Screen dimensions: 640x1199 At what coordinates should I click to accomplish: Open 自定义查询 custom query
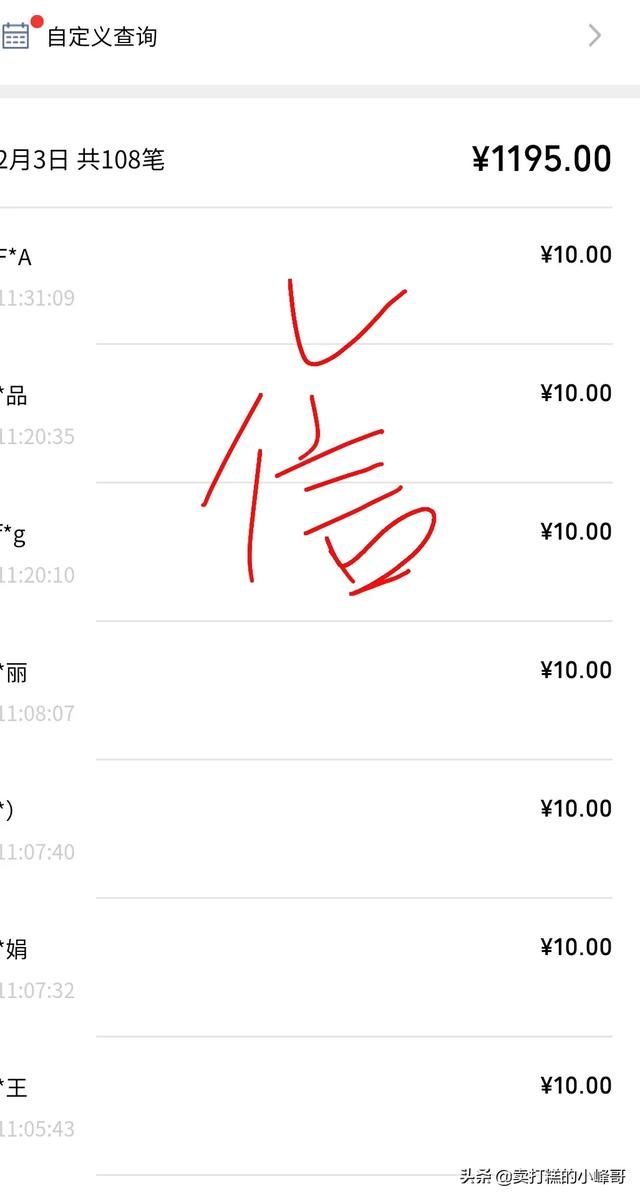(x=102, y=37)
